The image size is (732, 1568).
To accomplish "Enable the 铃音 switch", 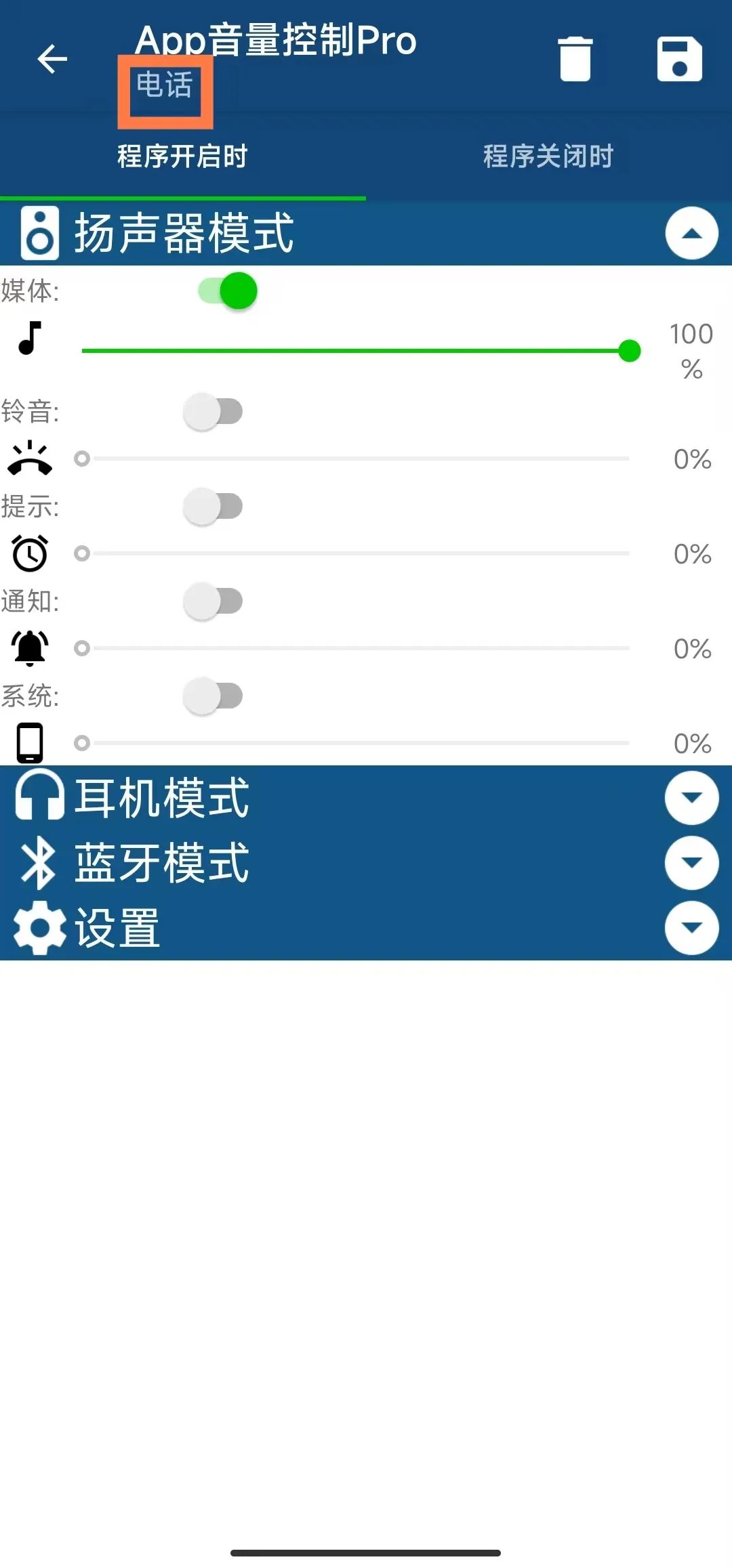I will click(213, 411).
